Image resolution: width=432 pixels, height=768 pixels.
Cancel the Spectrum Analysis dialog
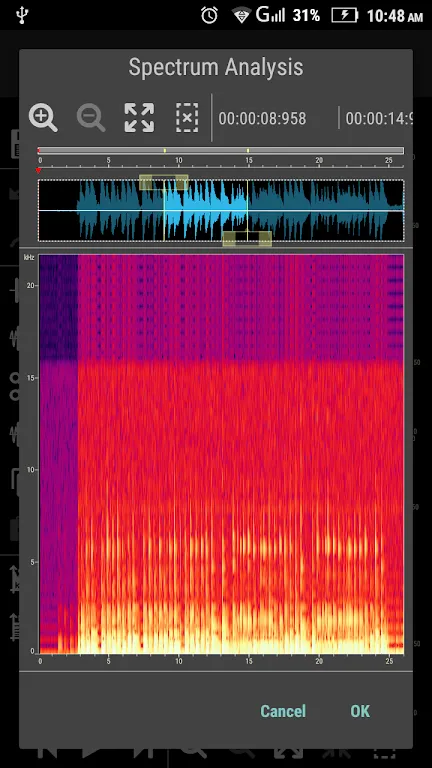283,711
